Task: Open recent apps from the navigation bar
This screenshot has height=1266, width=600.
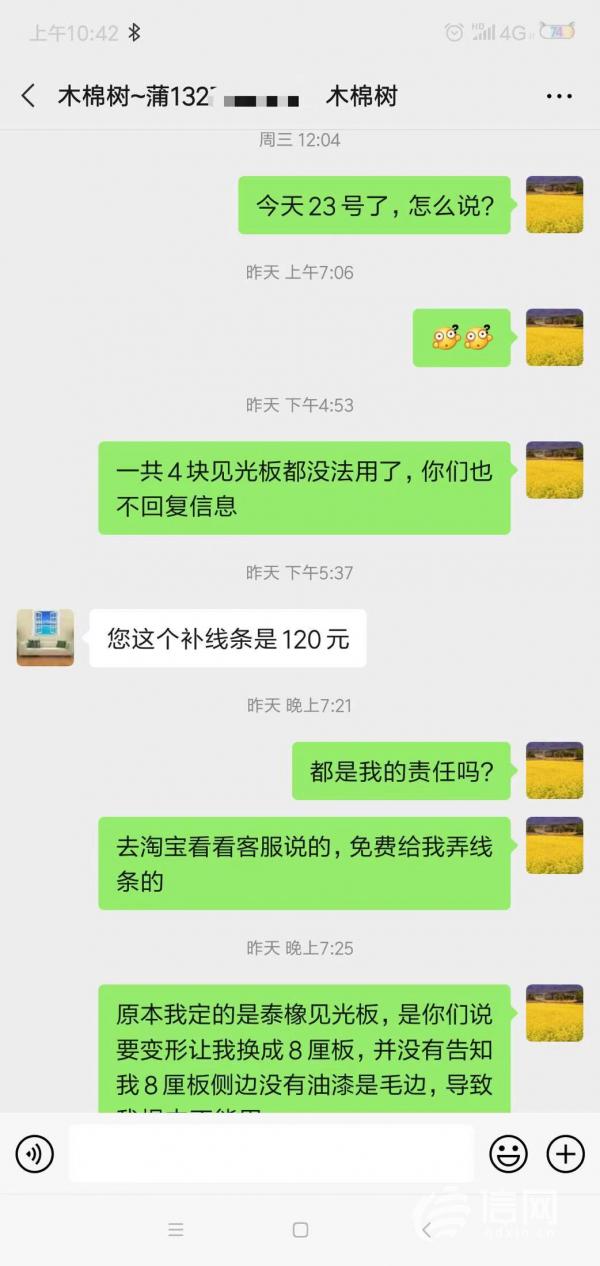Action: coord(176,1230)
